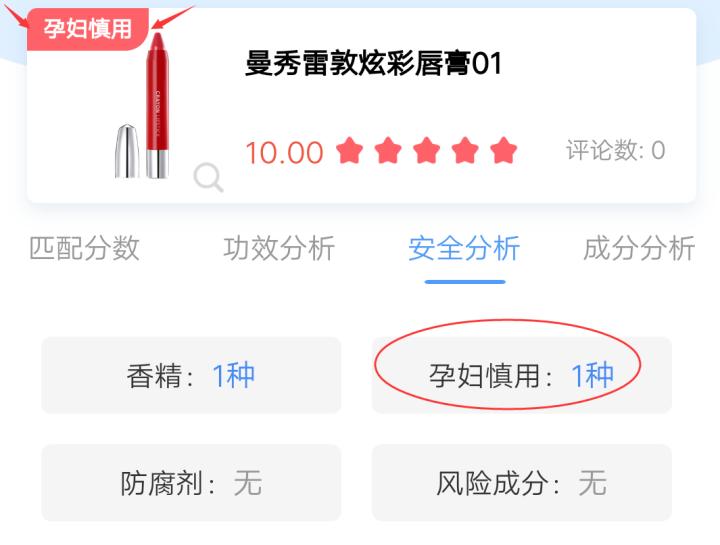Viewport: 720px width, 545px height.
Task: Switch to the 匹配分数 tab
Action: click(84, 248)
